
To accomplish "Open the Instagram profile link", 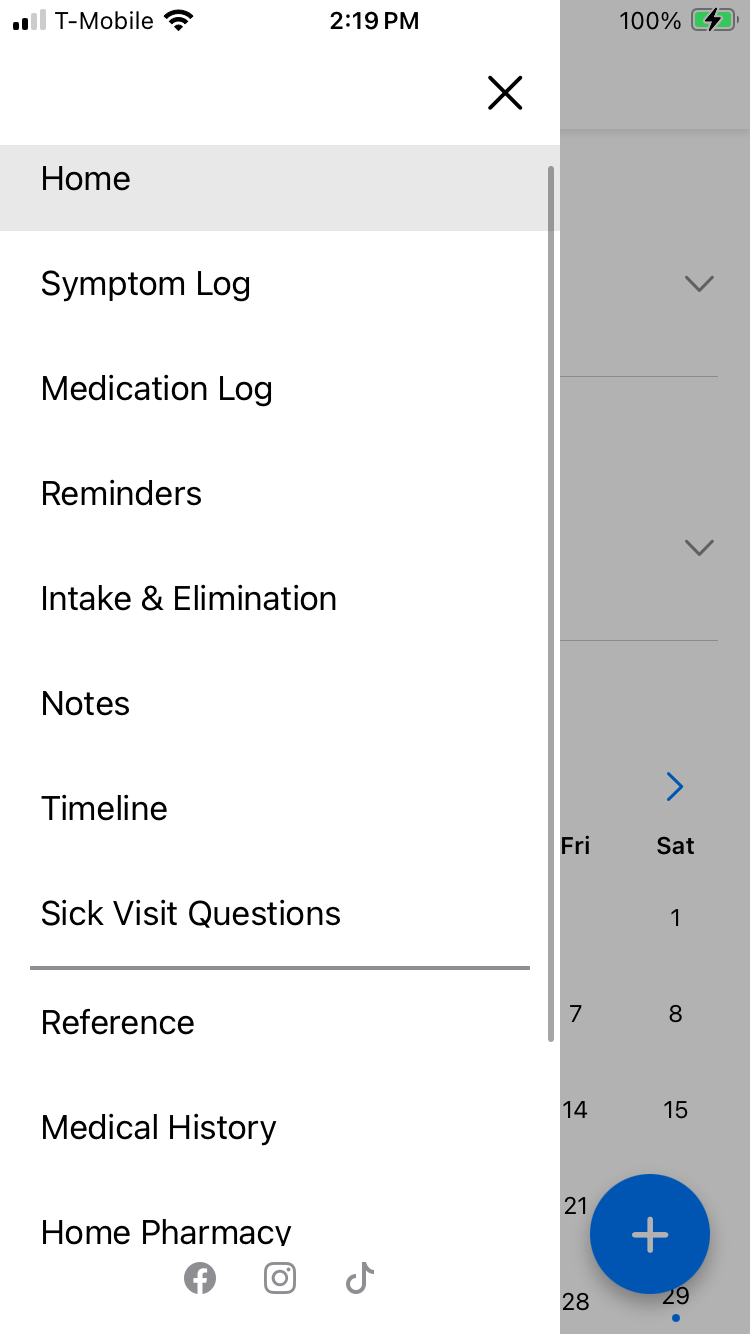I will (x=280, y=1278).
